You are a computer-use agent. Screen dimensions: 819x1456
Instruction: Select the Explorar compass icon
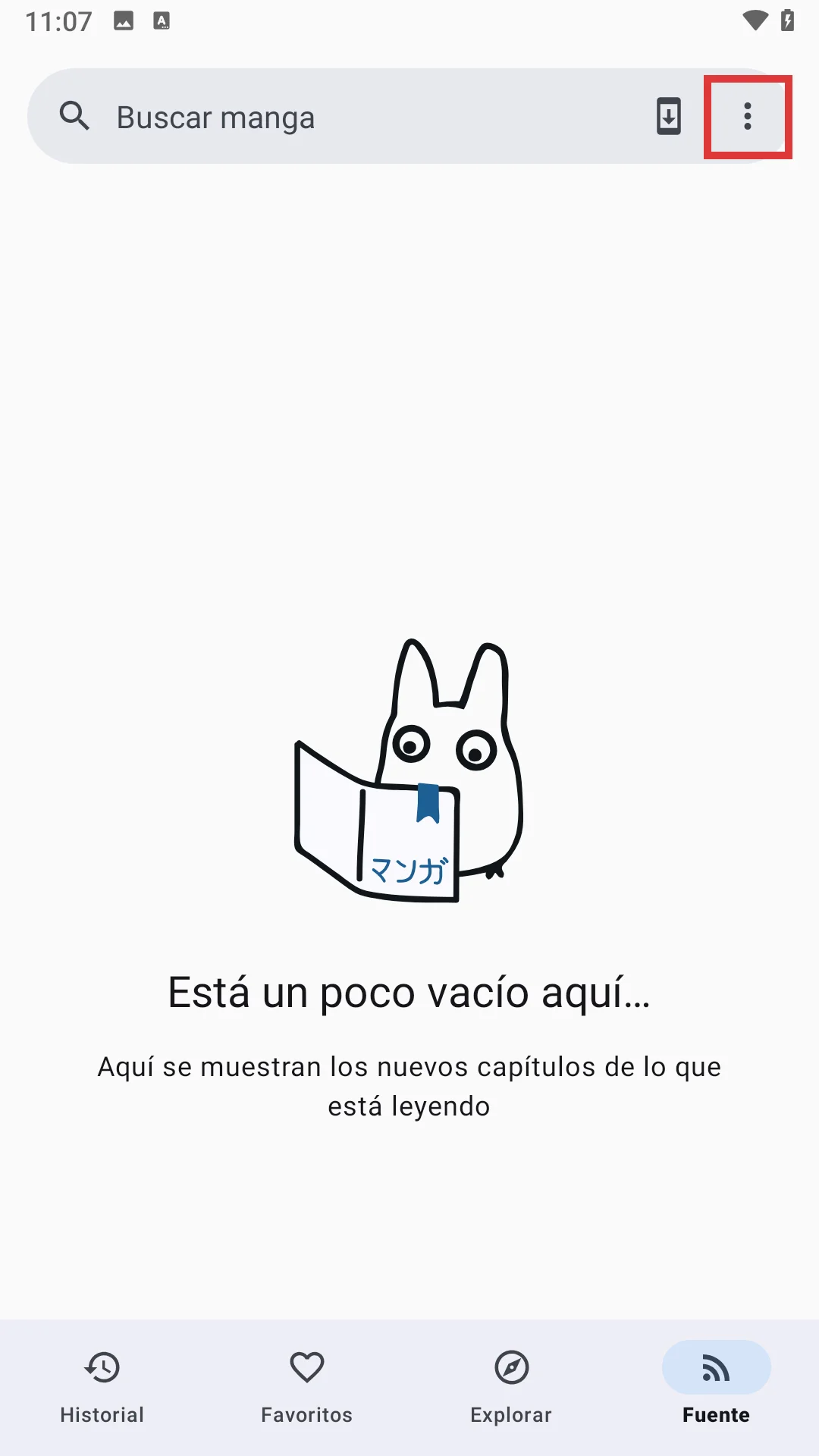pos(511,1367)
